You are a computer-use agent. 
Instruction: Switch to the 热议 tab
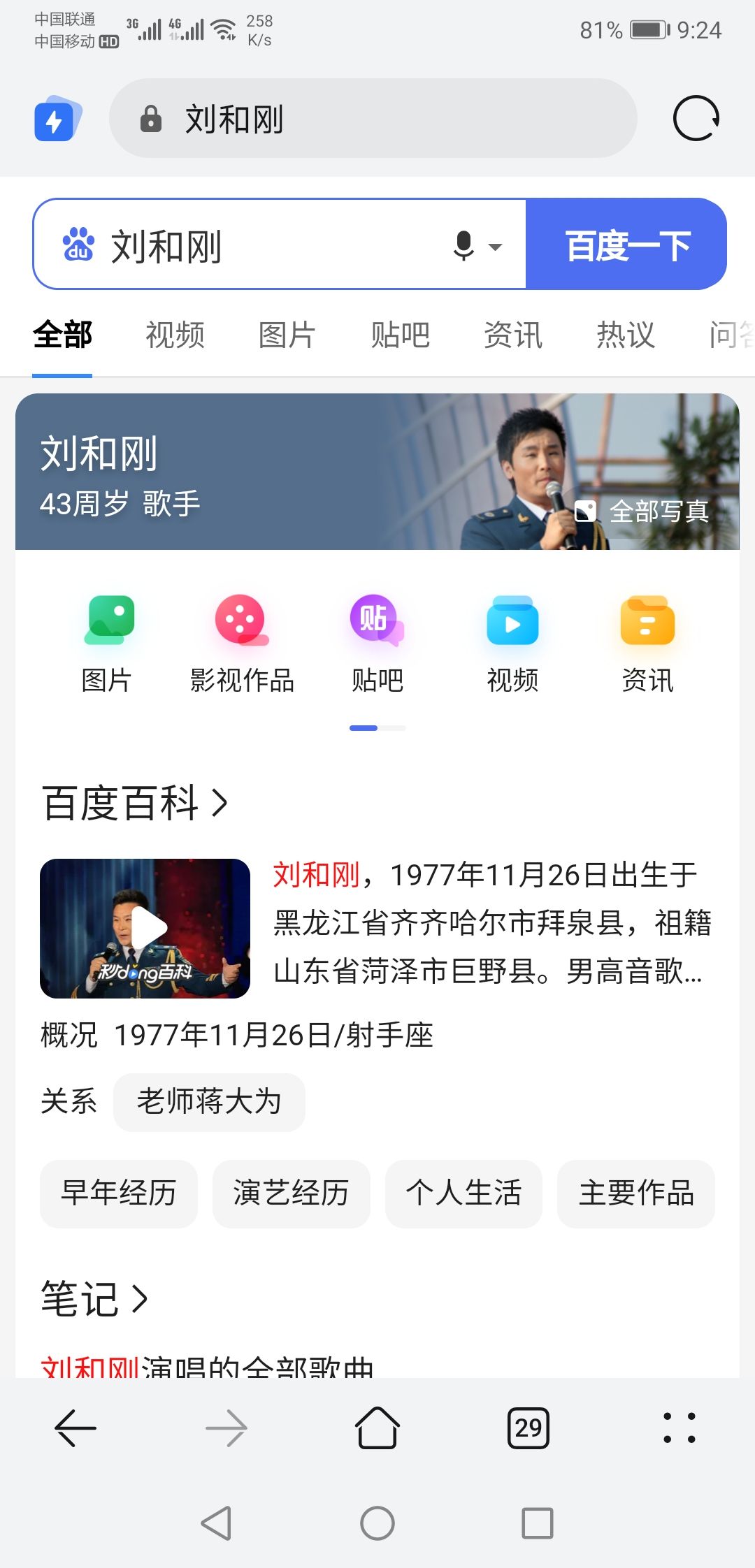tap(626, 335)
